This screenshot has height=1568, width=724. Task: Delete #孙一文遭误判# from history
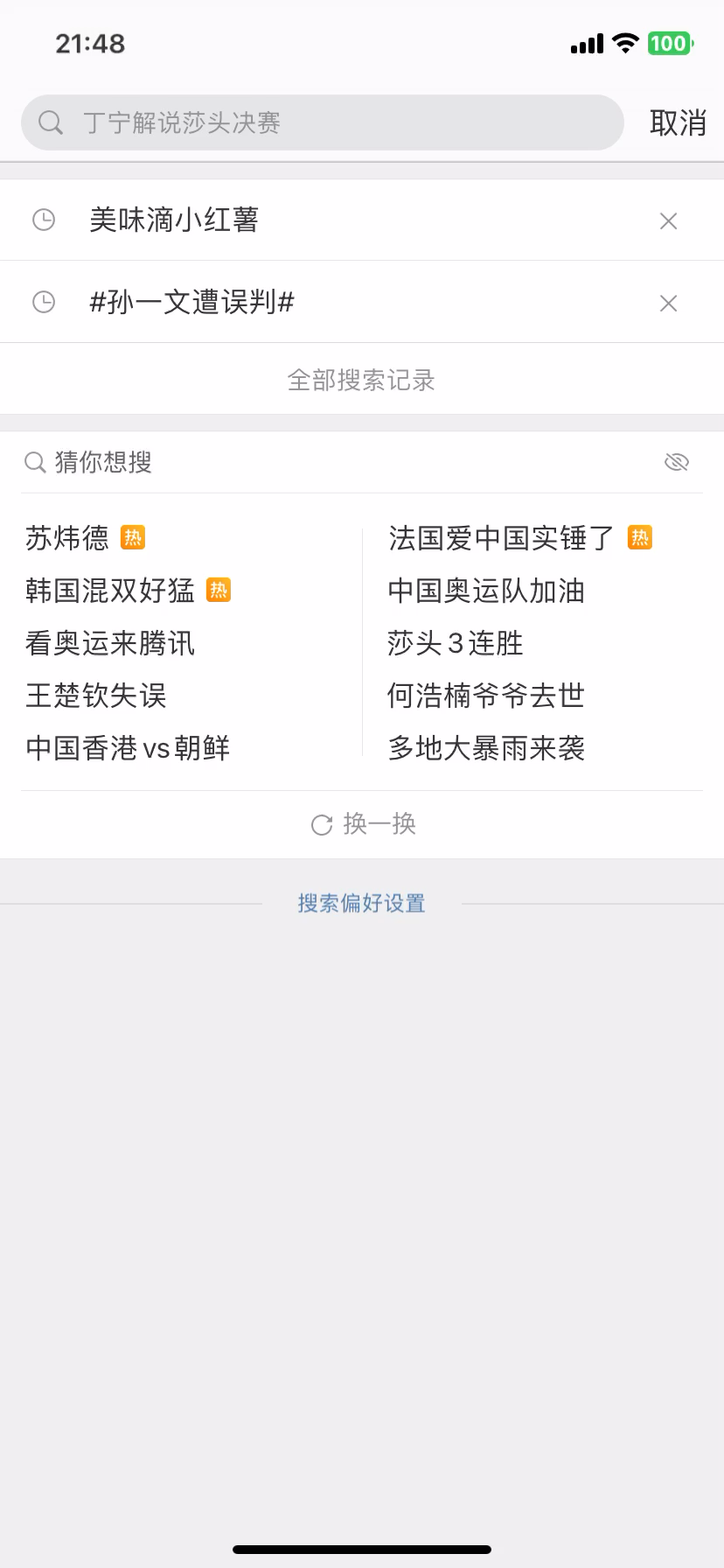point(668,304)
